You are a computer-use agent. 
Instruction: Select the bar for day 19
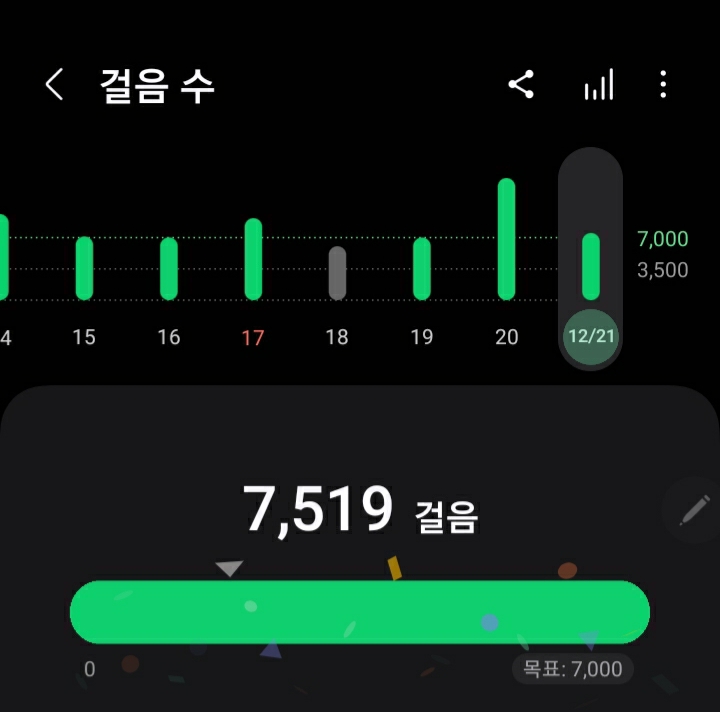coord(422,269)
